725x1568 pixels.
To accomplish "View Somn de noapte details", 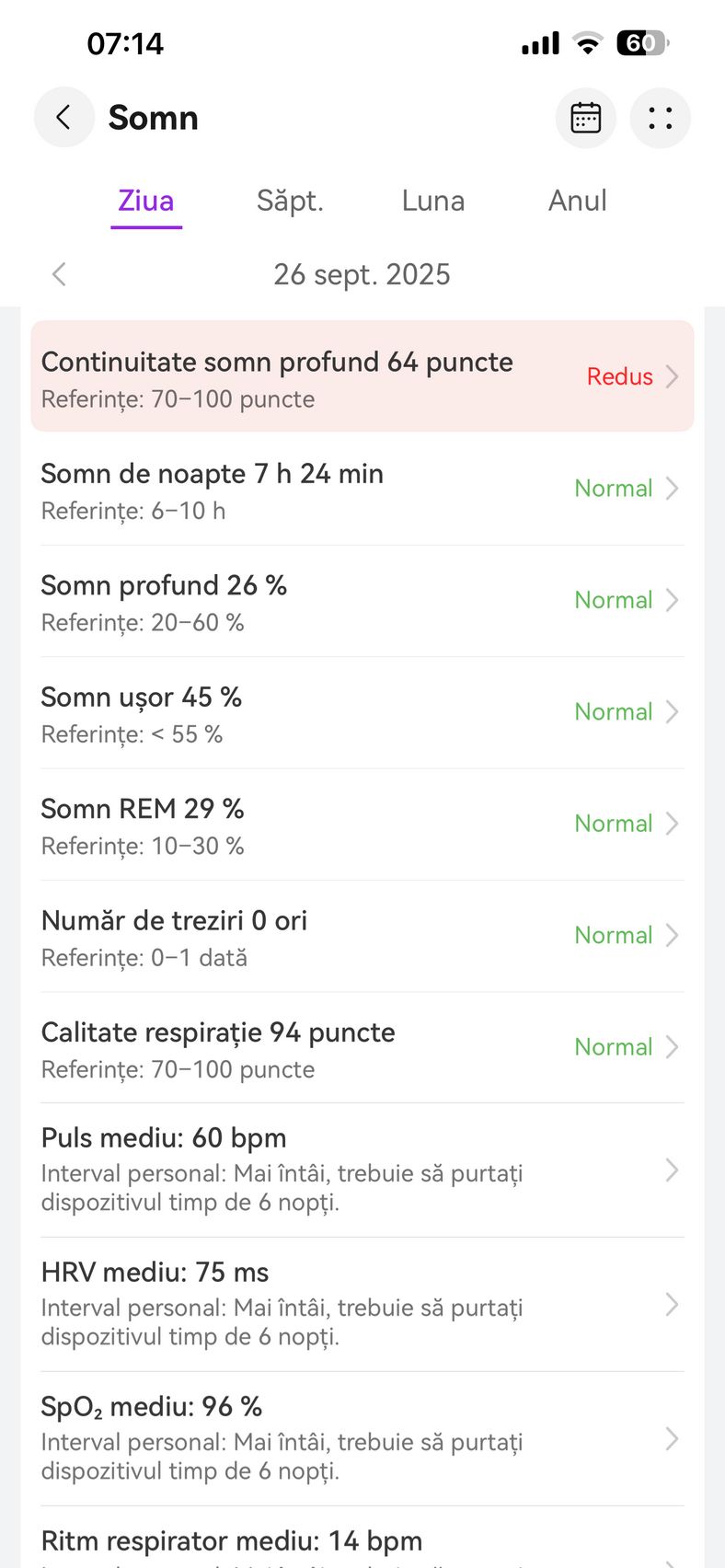I will coord(362,490).
